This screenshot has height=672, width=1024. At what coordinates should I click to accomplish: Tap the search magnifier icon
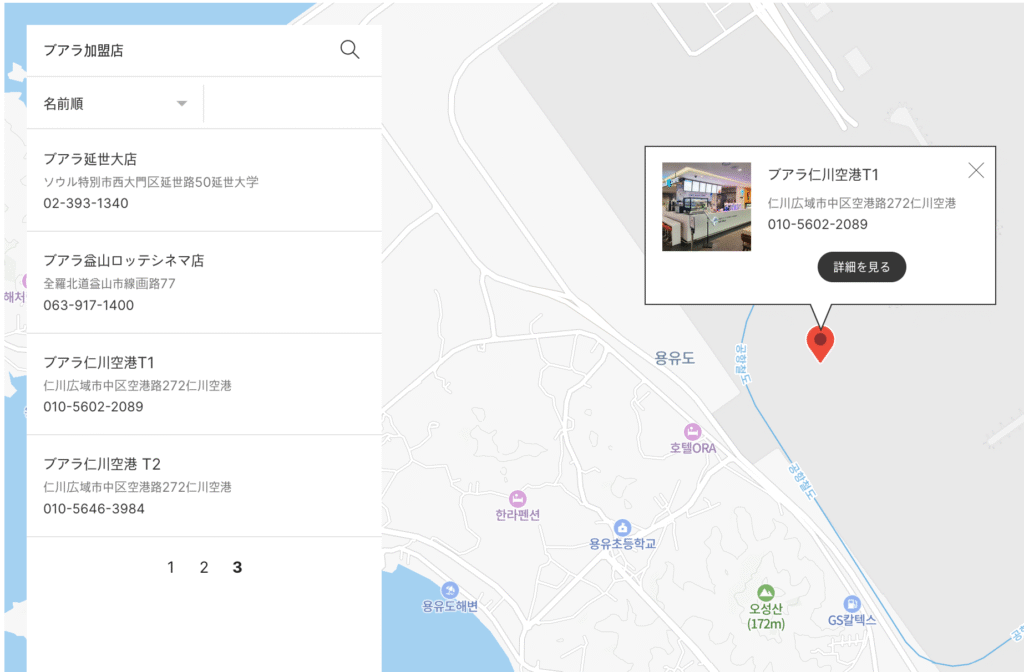(349, 50)
